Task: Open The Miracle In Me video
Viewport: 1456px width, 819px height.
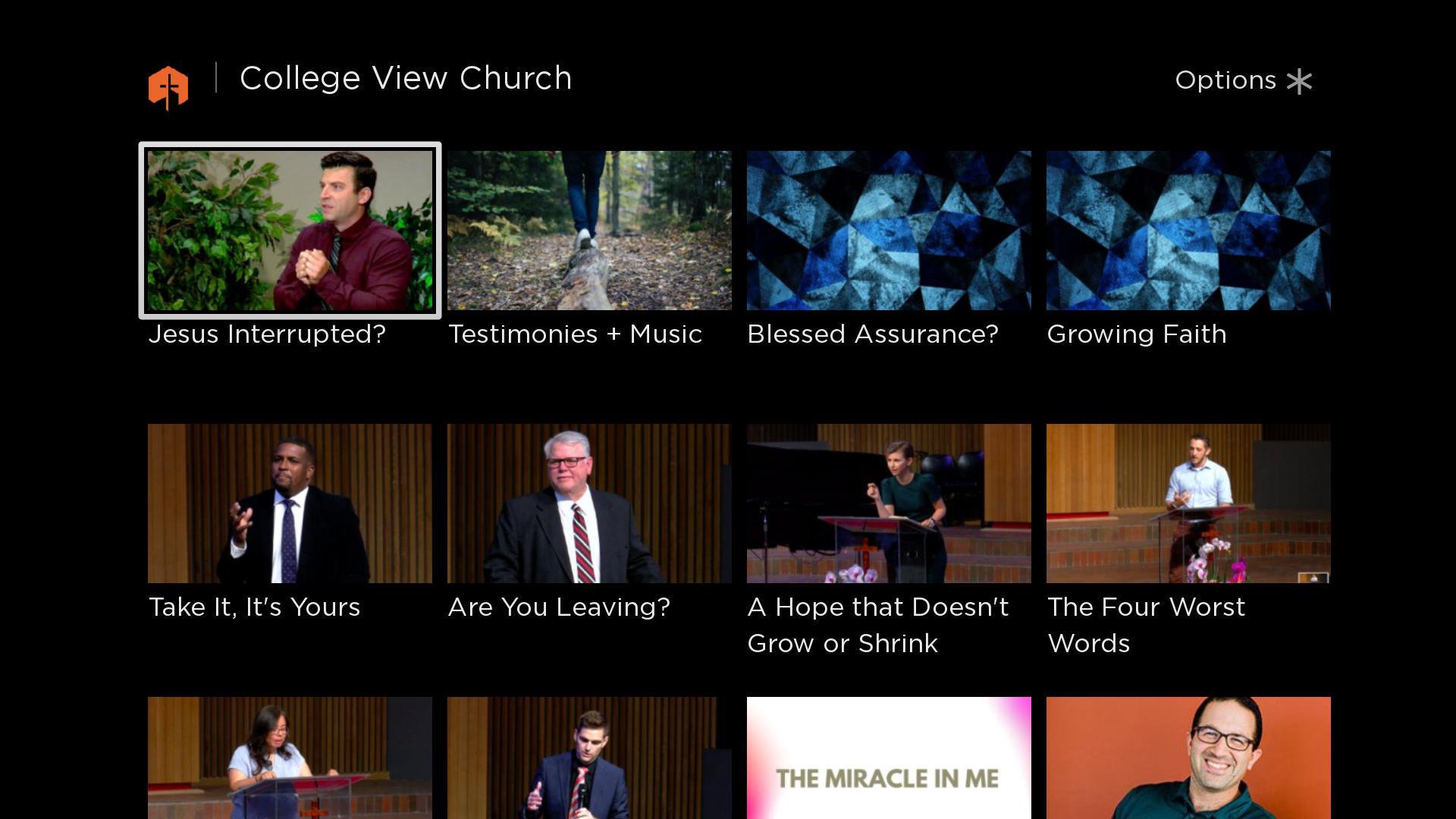Action: click(889, 758)
